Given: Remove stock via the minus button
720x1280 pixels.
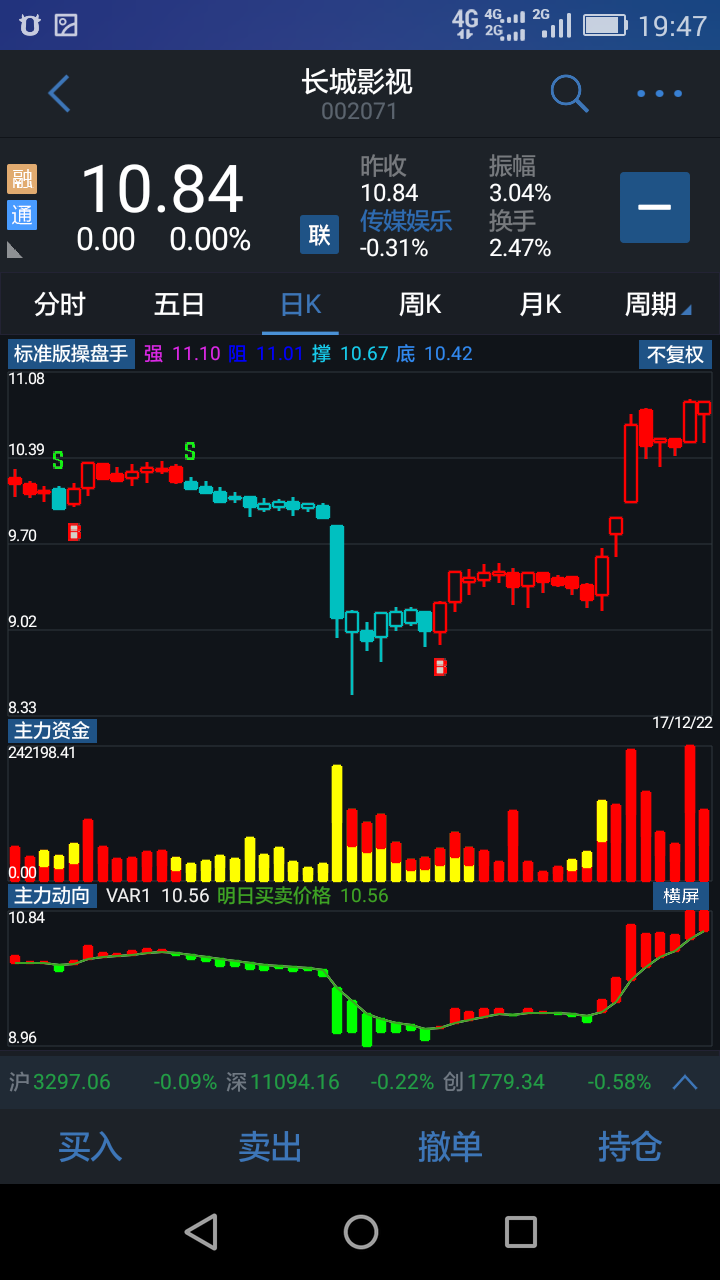Looking at the screenshot, I should [x=655, y=208].
